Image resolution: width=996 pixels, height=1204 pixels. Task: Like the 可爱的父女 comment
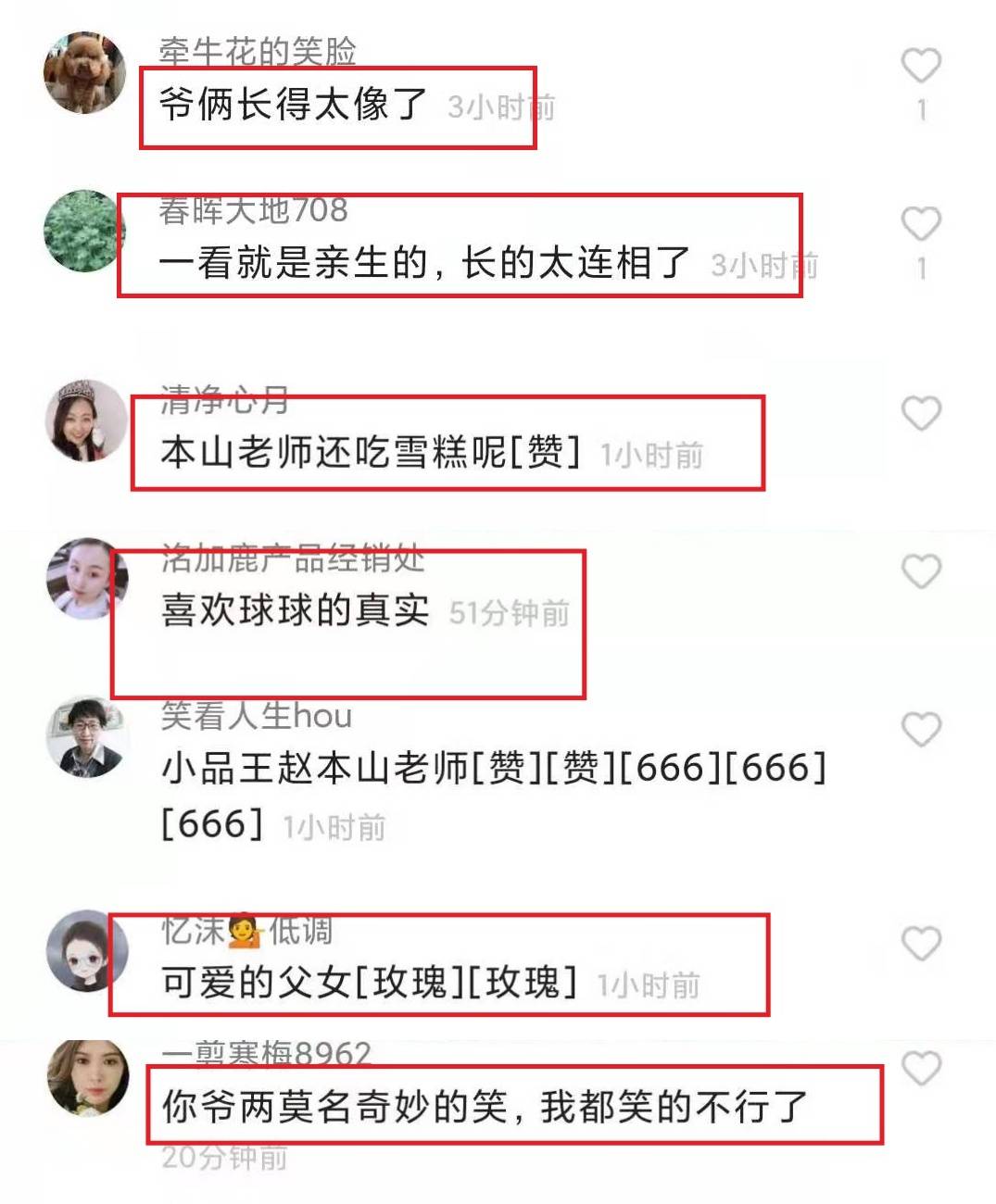coord(921,944)
